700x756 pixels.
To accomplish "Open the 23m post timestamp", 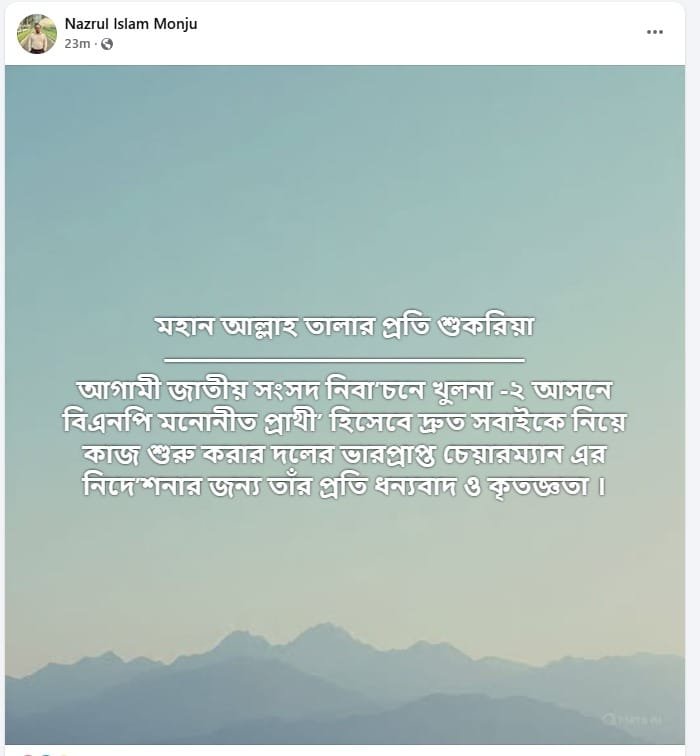I will click(x=78, y=44).
